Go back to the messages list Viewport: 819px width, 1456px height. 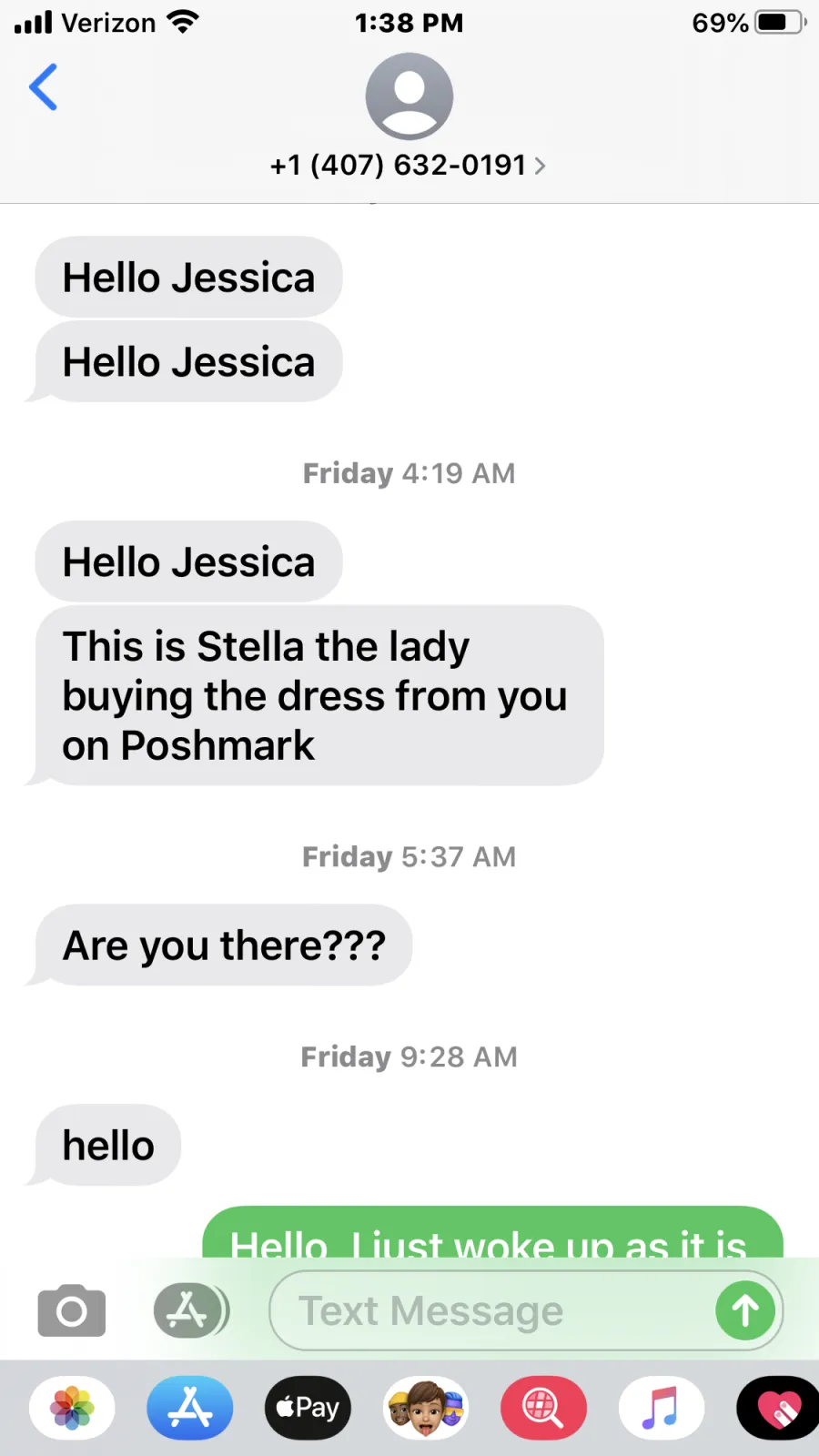tap(43, 87)
